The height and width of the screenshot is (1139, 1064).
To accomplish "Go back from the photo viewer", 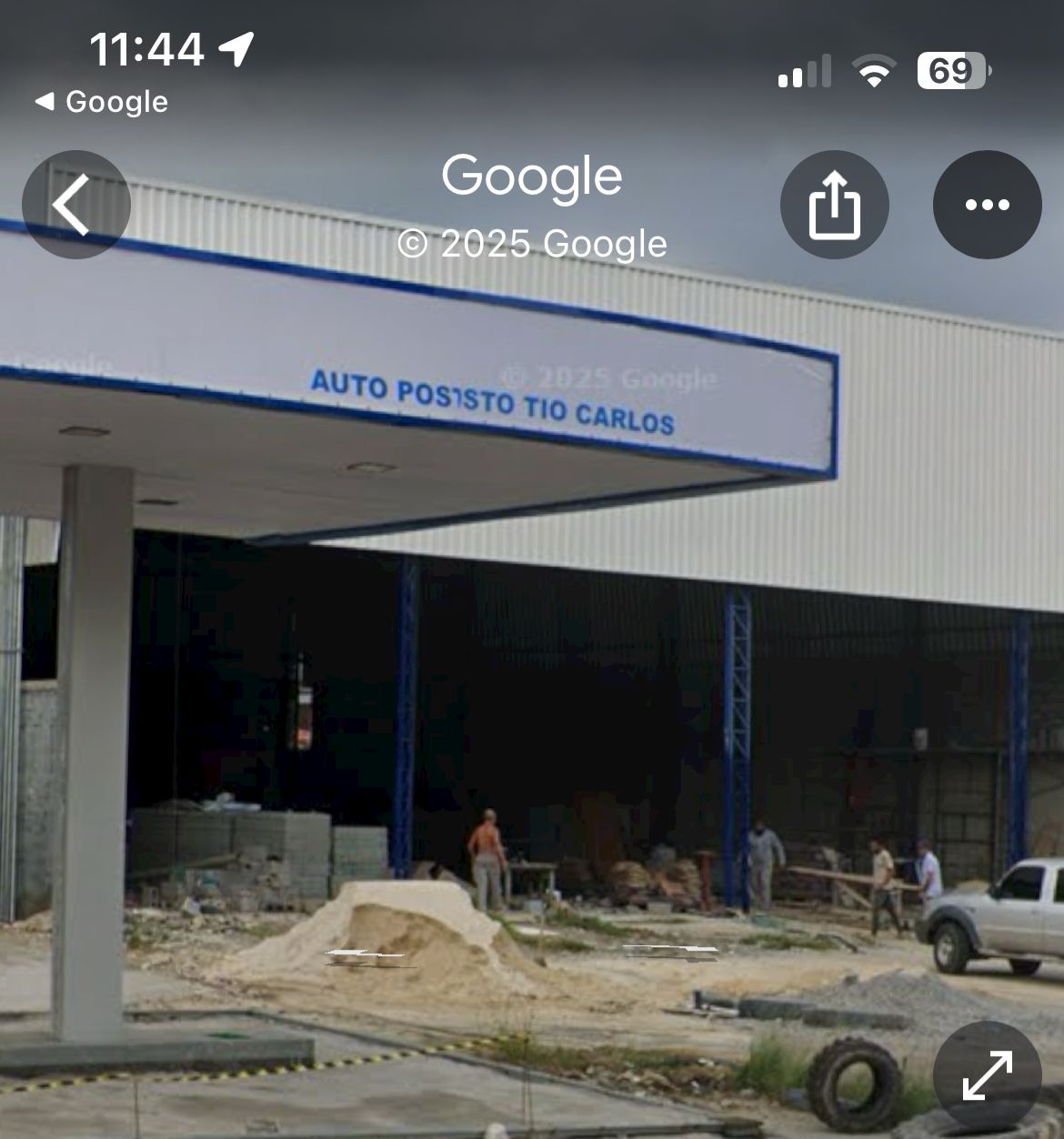I will [75, 205].
